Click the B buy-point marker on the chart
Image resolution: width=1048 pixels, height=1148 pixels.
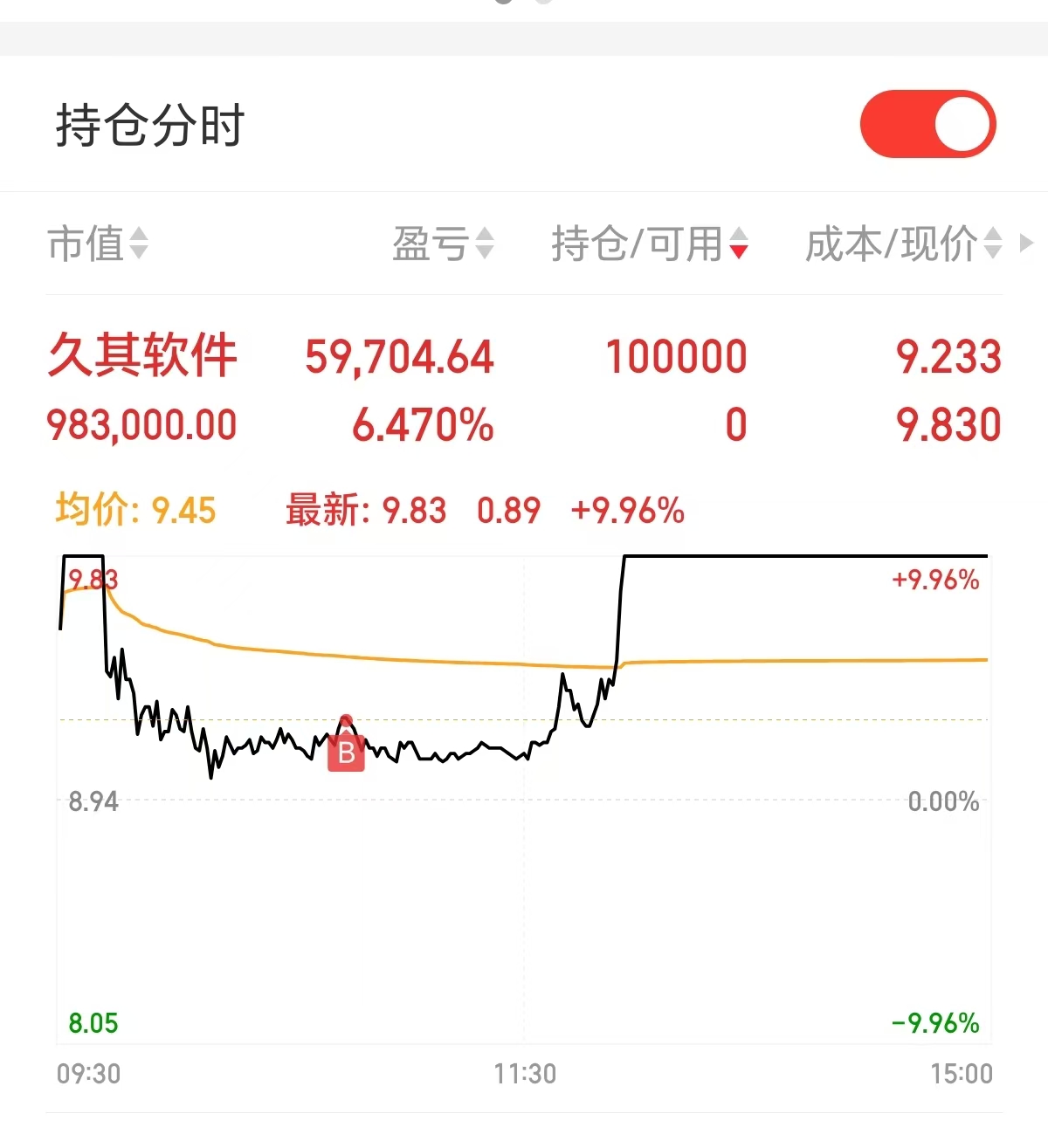click(x=347, y=753)
